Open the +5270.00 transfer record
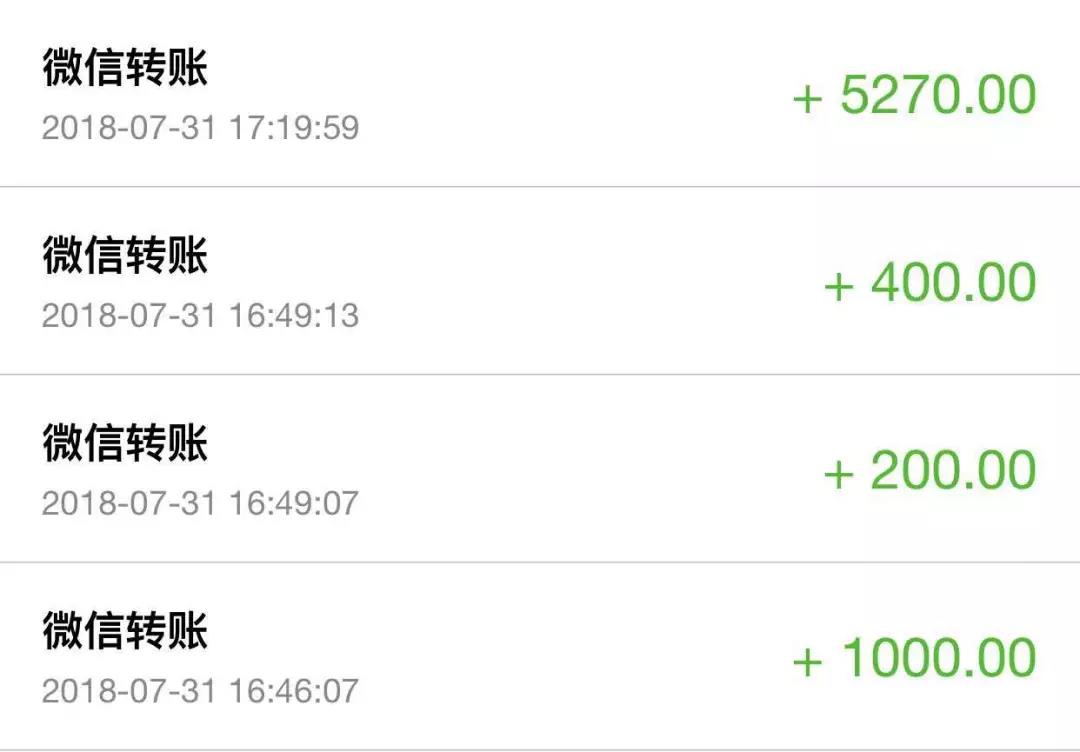The width and height of the screenshot is (1080, 752). 540,96
